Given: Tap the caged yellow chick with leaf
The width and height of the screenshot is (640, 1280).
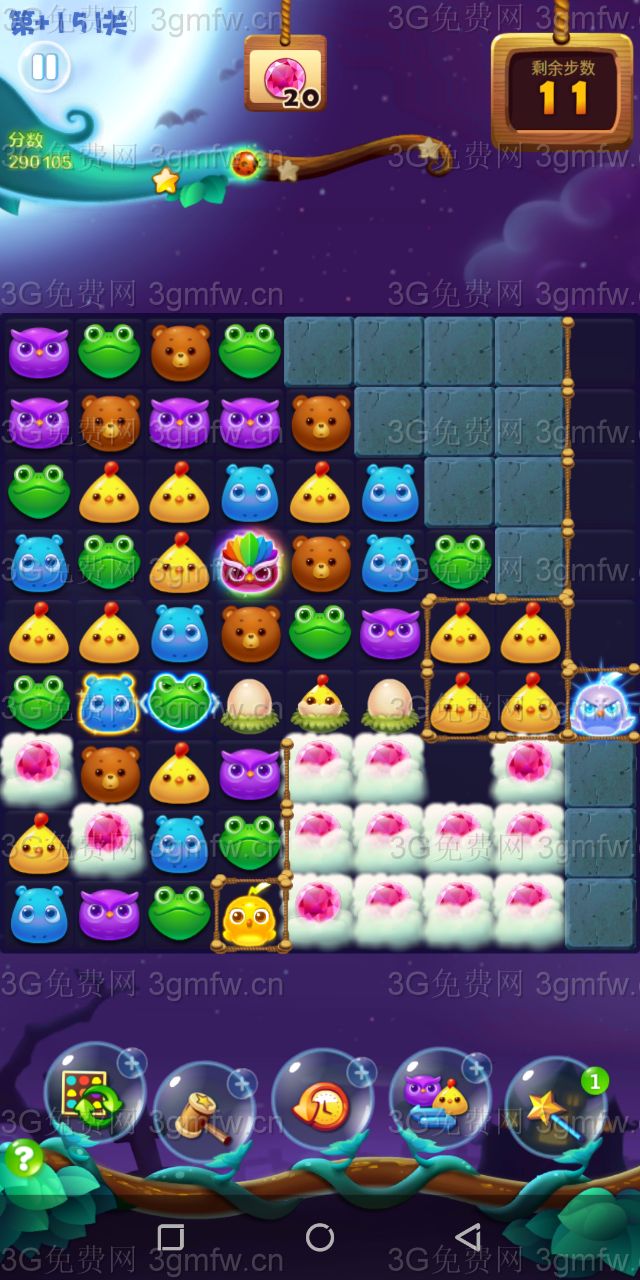Looking at the screenshot, I should tap(249, 916).
